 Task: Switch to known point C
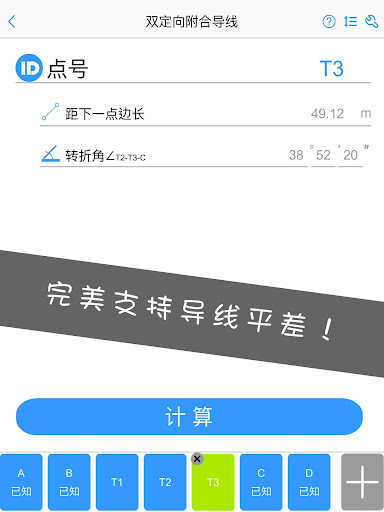261,482
